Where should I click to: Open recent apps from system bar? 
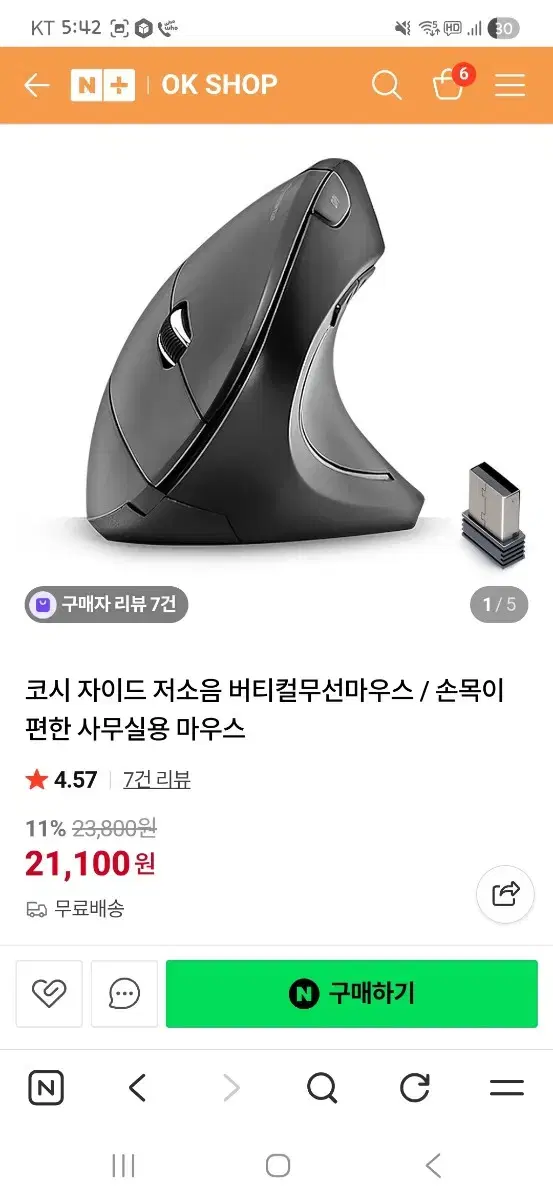tap(123, 1165)
